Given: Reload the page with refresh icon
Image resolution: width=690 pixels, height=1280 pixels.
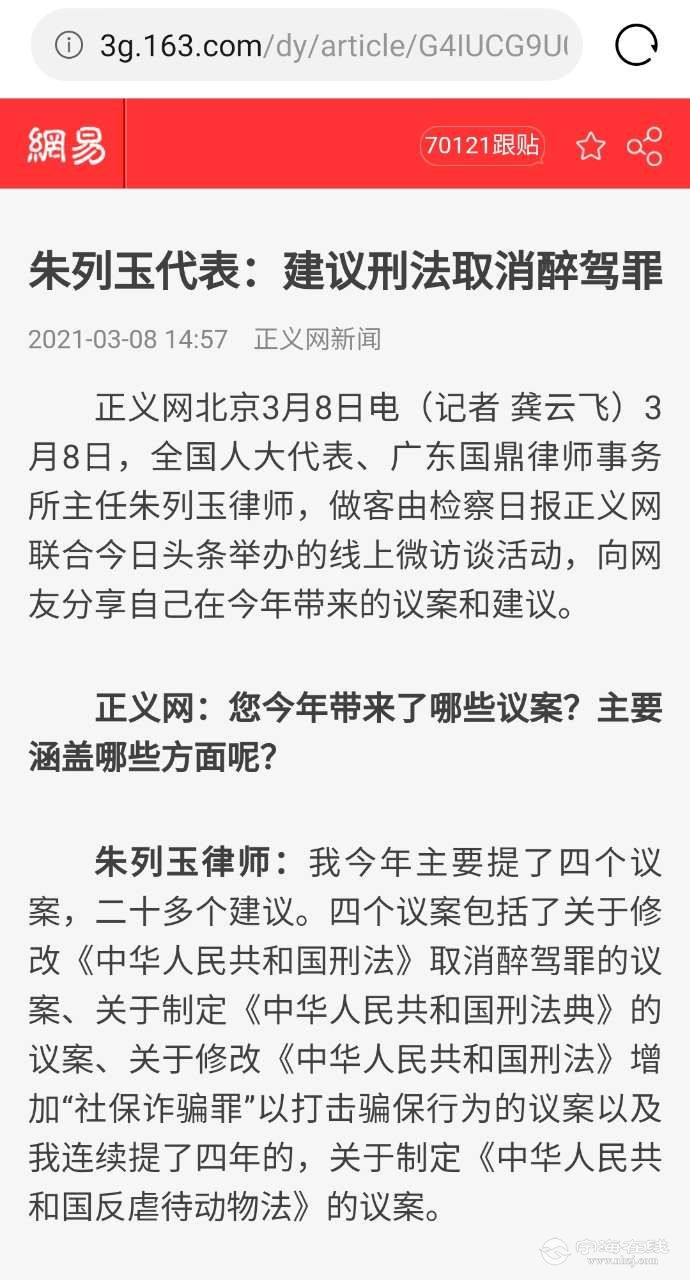Looking at the screenshot, I should pyautogui.click(x=636, y=45).
